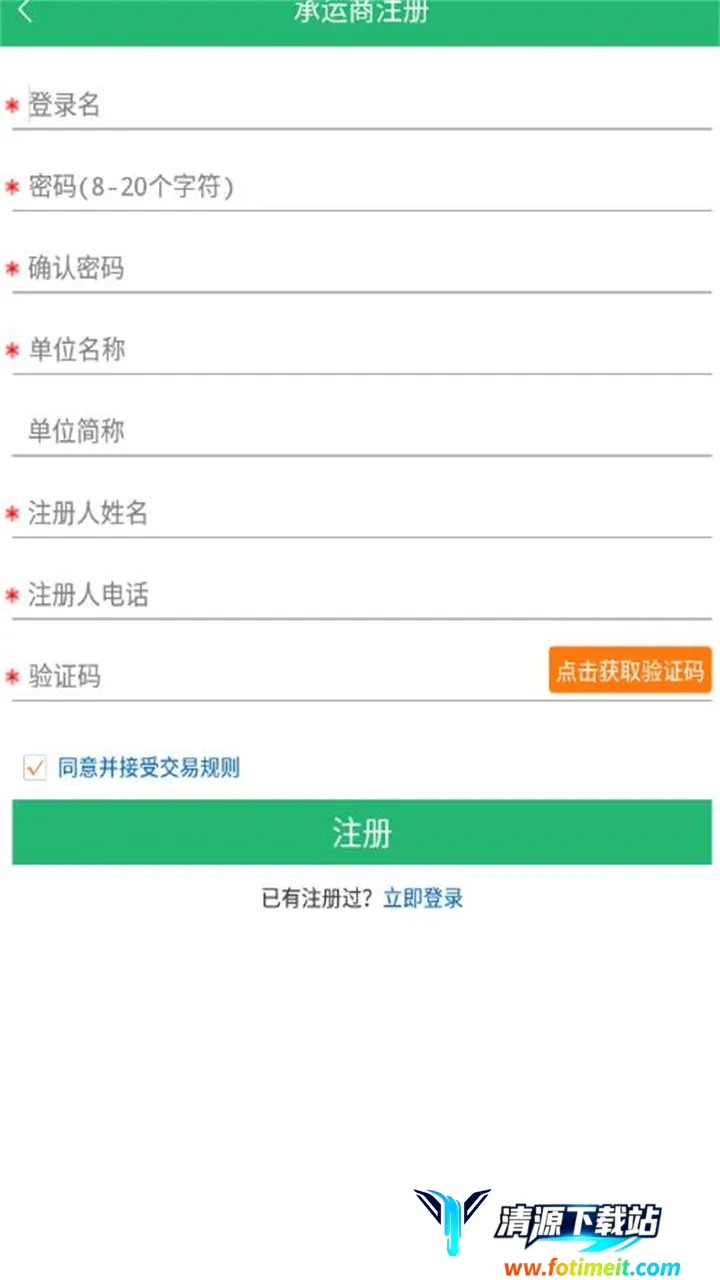Open the 同意并接受交易规则 trading rules link
Viewport: 720px width, 1280px height.
click(x=149, y=768)
